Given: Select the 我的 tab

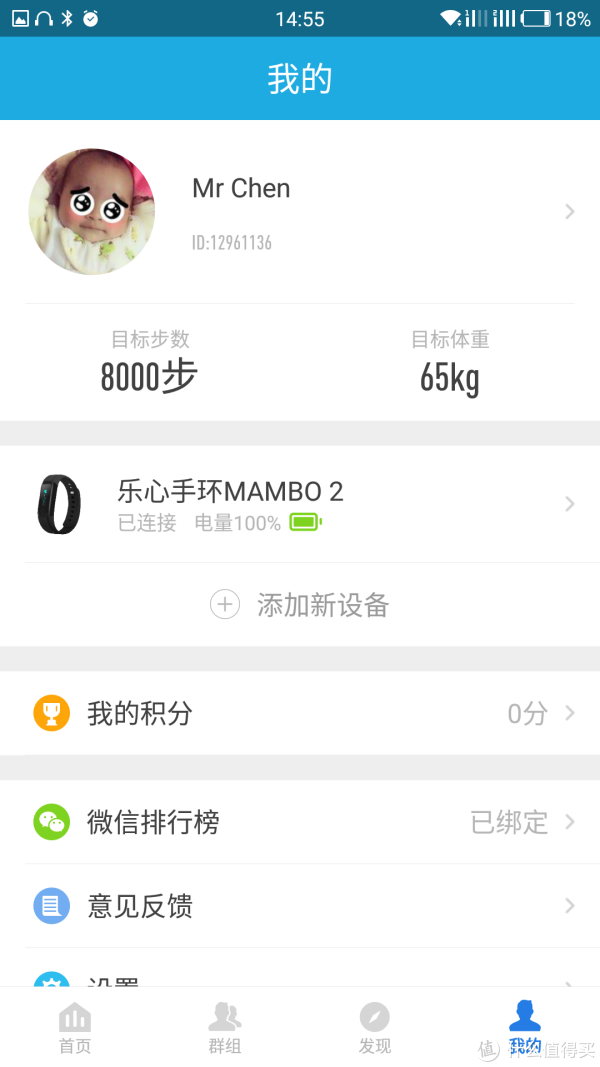Looking at the screenshot, I should coord(524,1028).
